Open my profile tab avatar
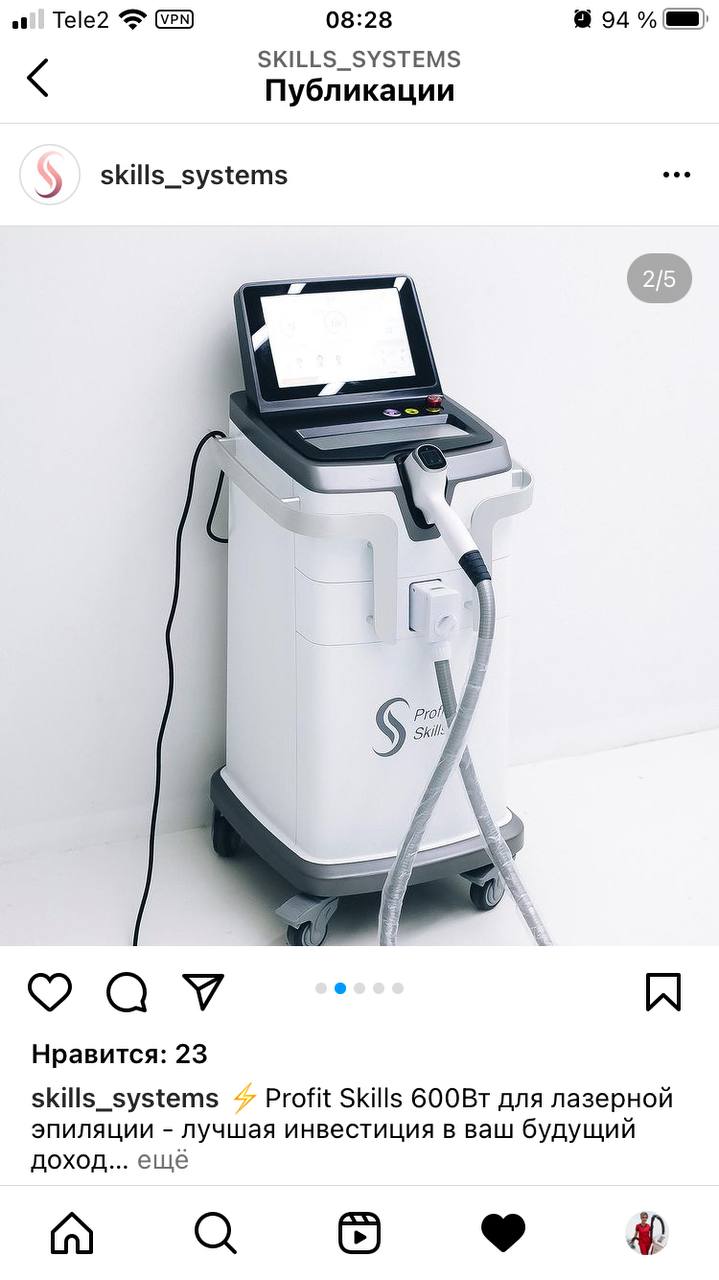 coord(647,1233)
